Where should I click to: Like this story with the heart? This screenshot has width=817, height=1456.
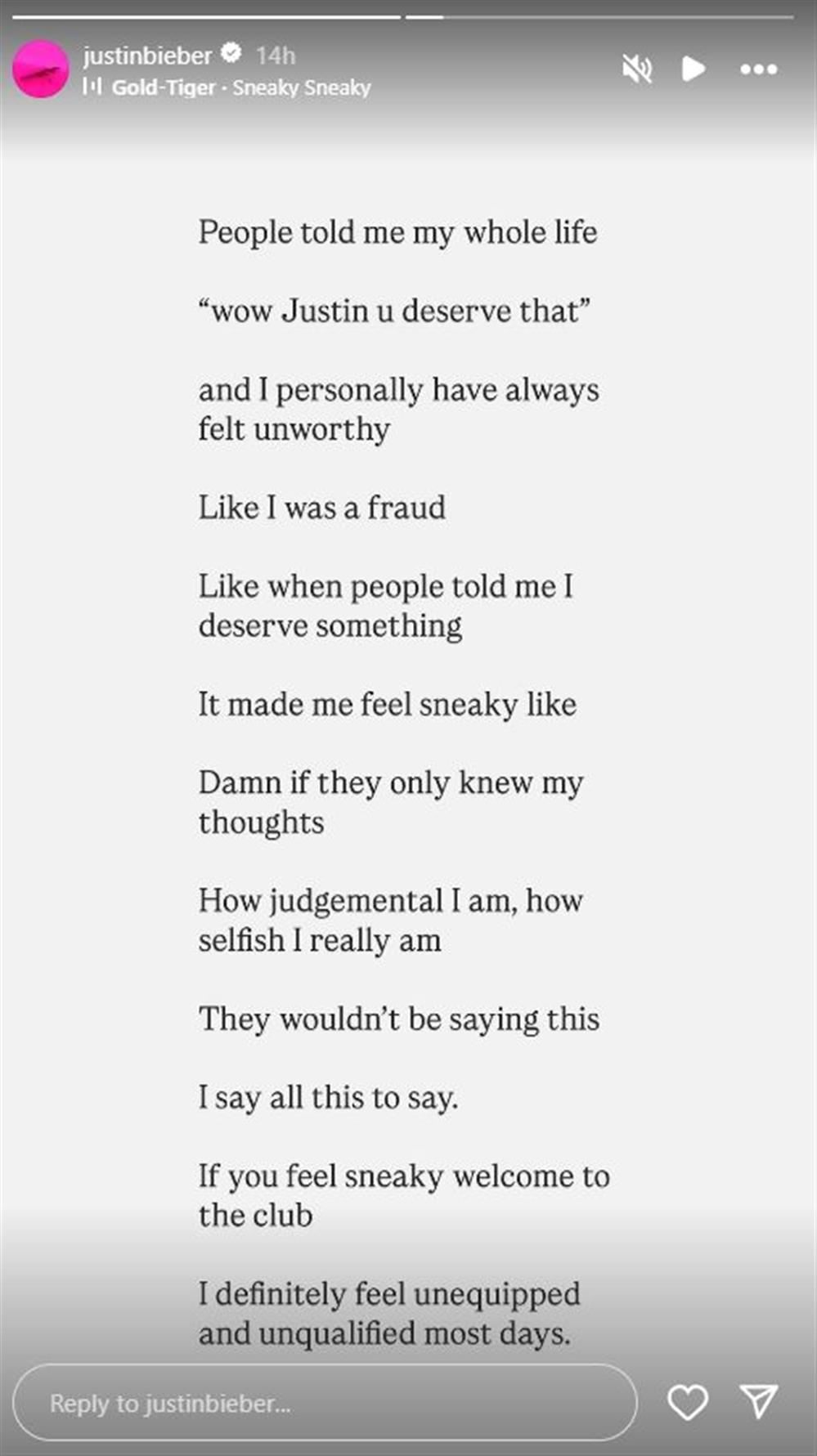tap(687, 1402)
